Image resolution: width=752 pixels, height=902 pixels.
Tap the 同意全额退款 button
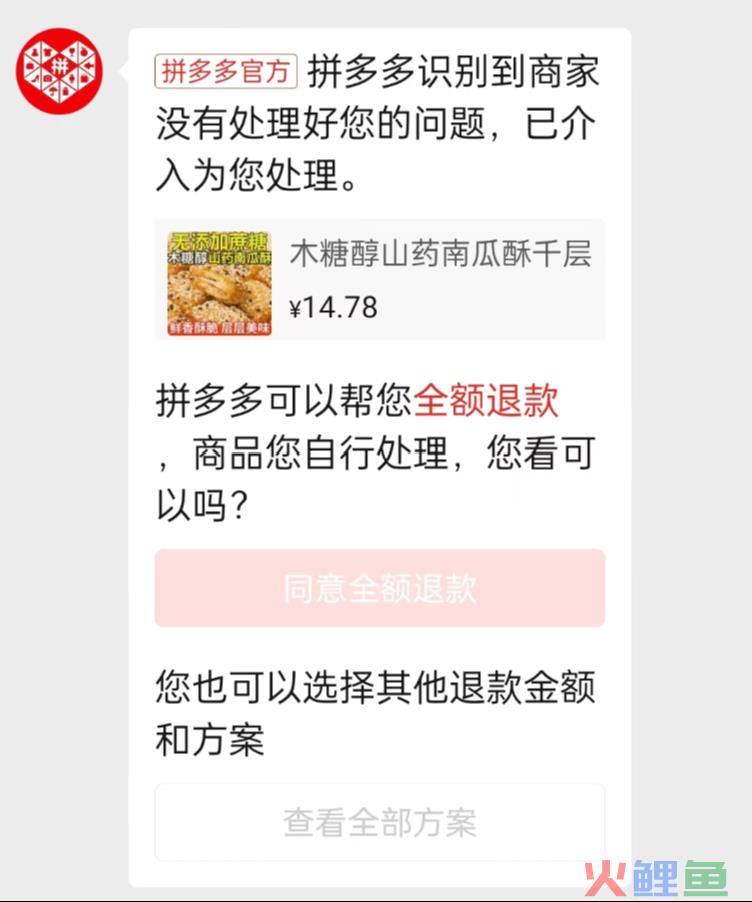click(x=379, y=588)
